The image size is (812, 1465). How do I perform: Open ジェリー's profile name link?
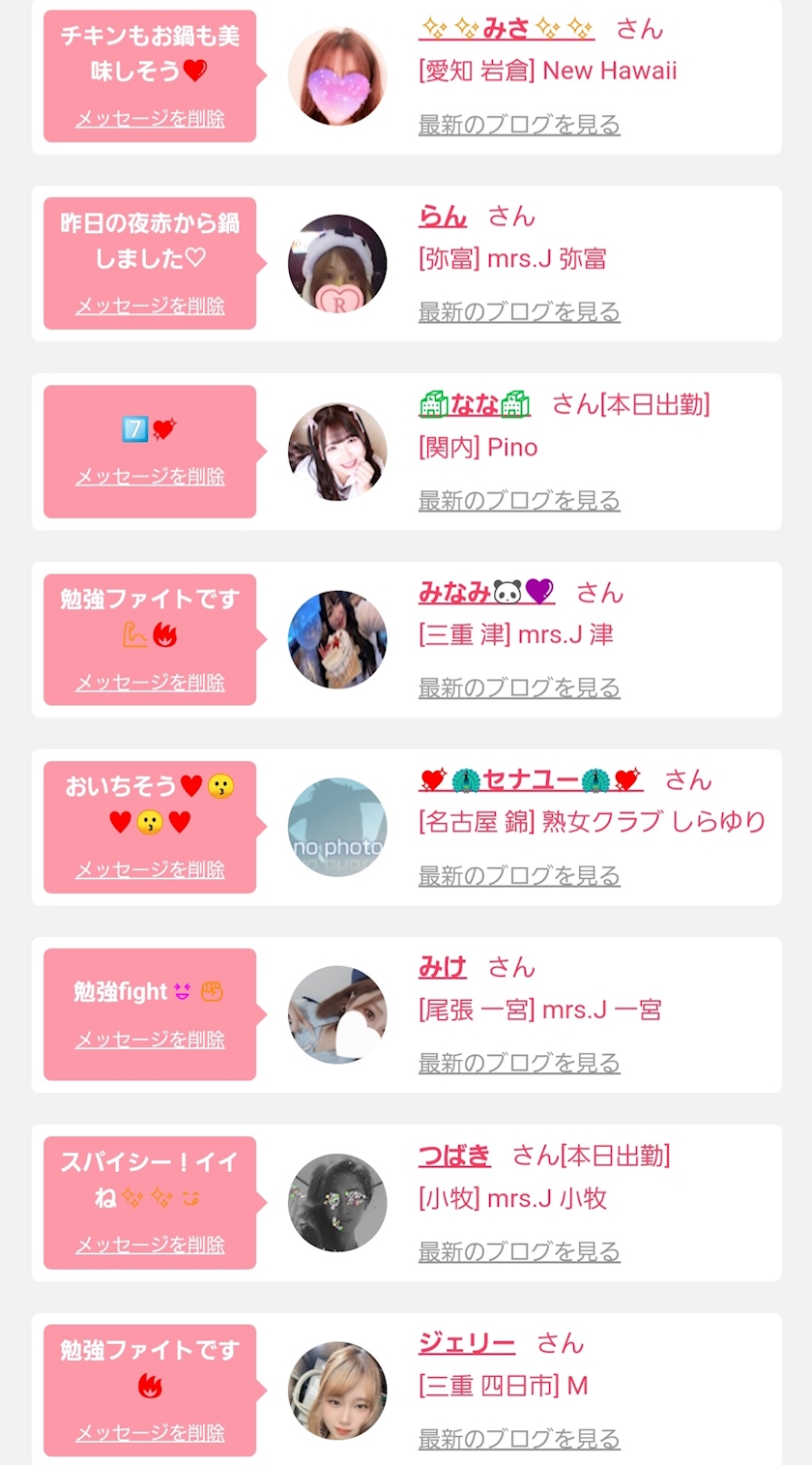coord(467,1343)
